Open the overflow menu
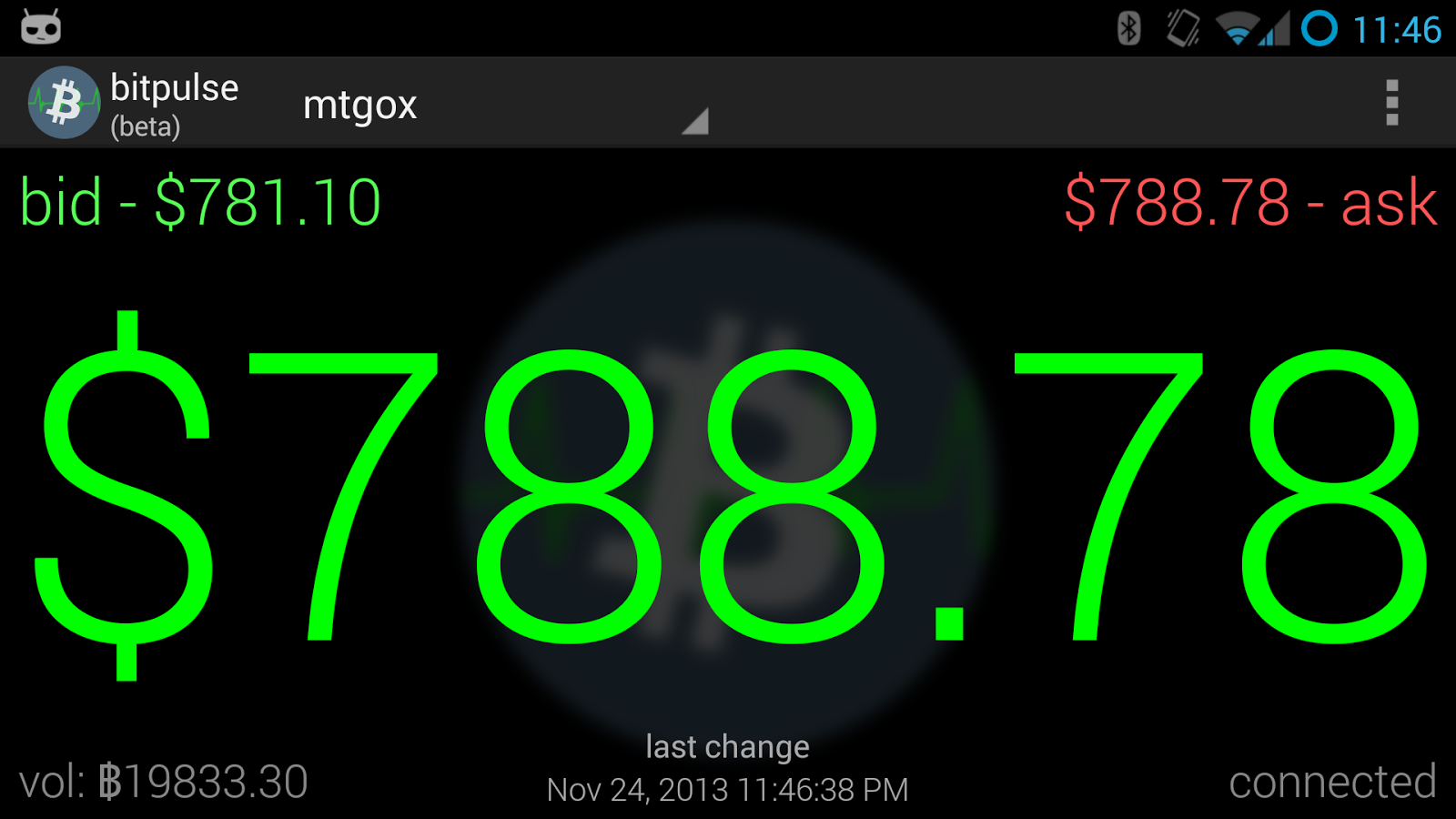 pos(1390,103)
